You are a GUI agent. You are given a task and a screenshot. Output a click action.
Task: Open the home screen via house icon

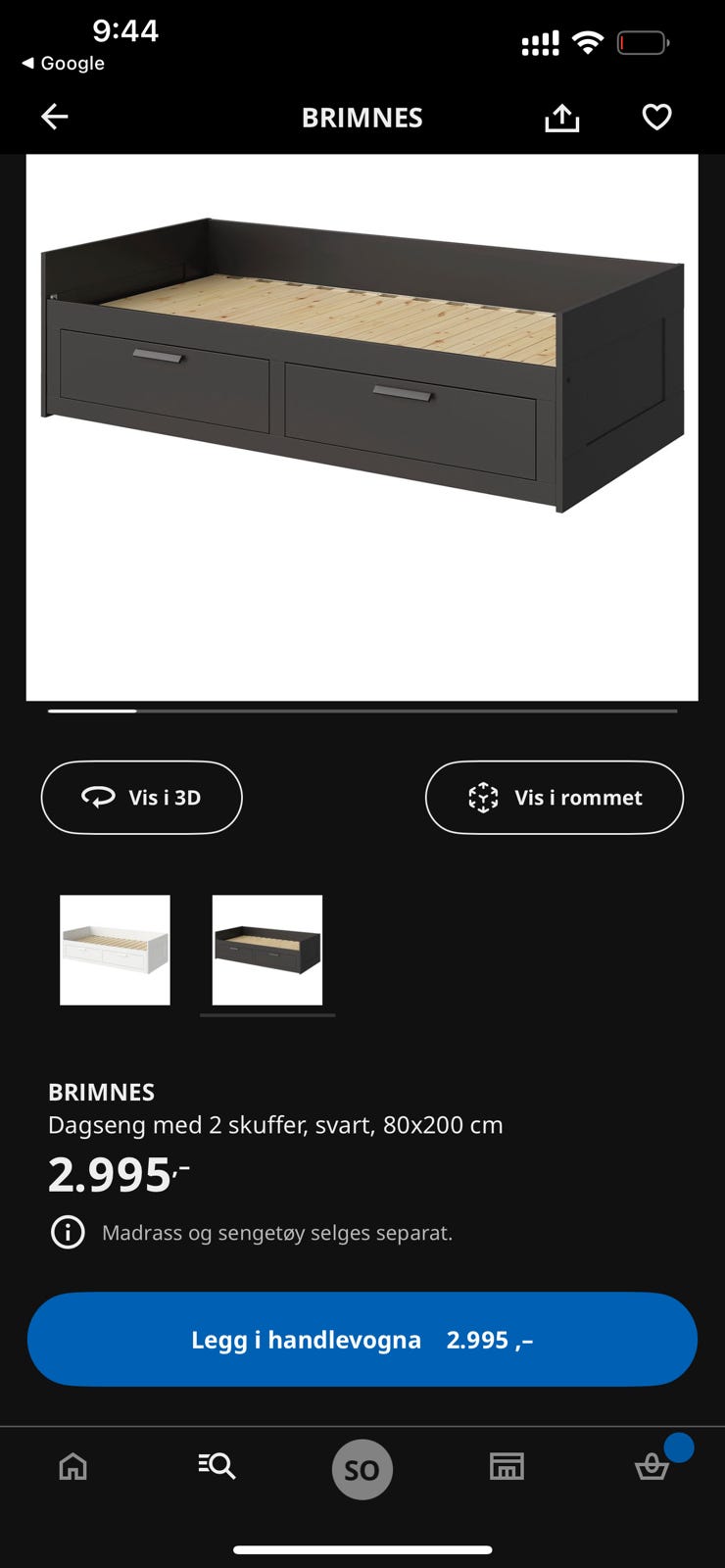pos(72,1466)
